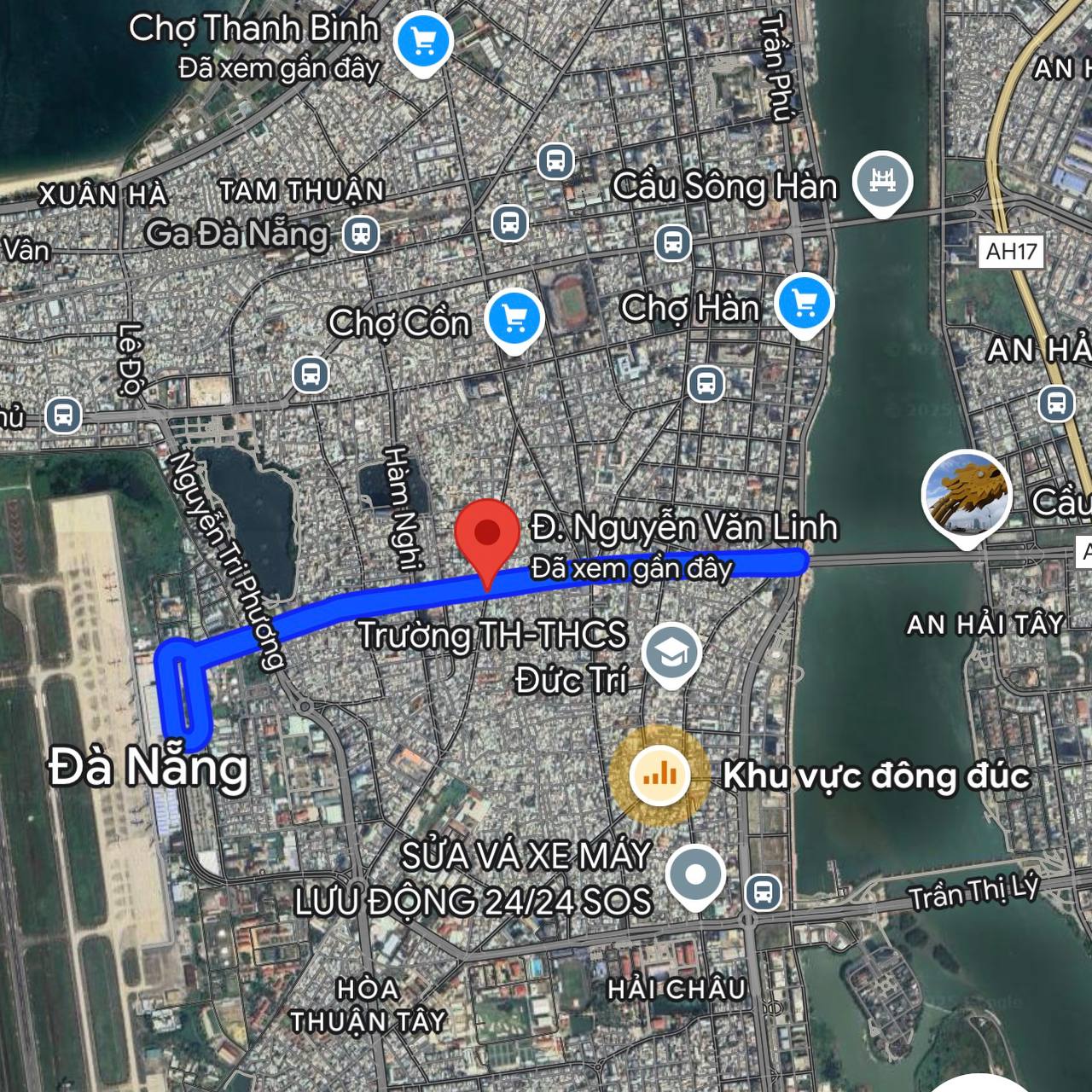1092x1092 pixels.
Task: Open Trường TH-THCS Đức Trí school marker
Action: (x=671, y=653)
